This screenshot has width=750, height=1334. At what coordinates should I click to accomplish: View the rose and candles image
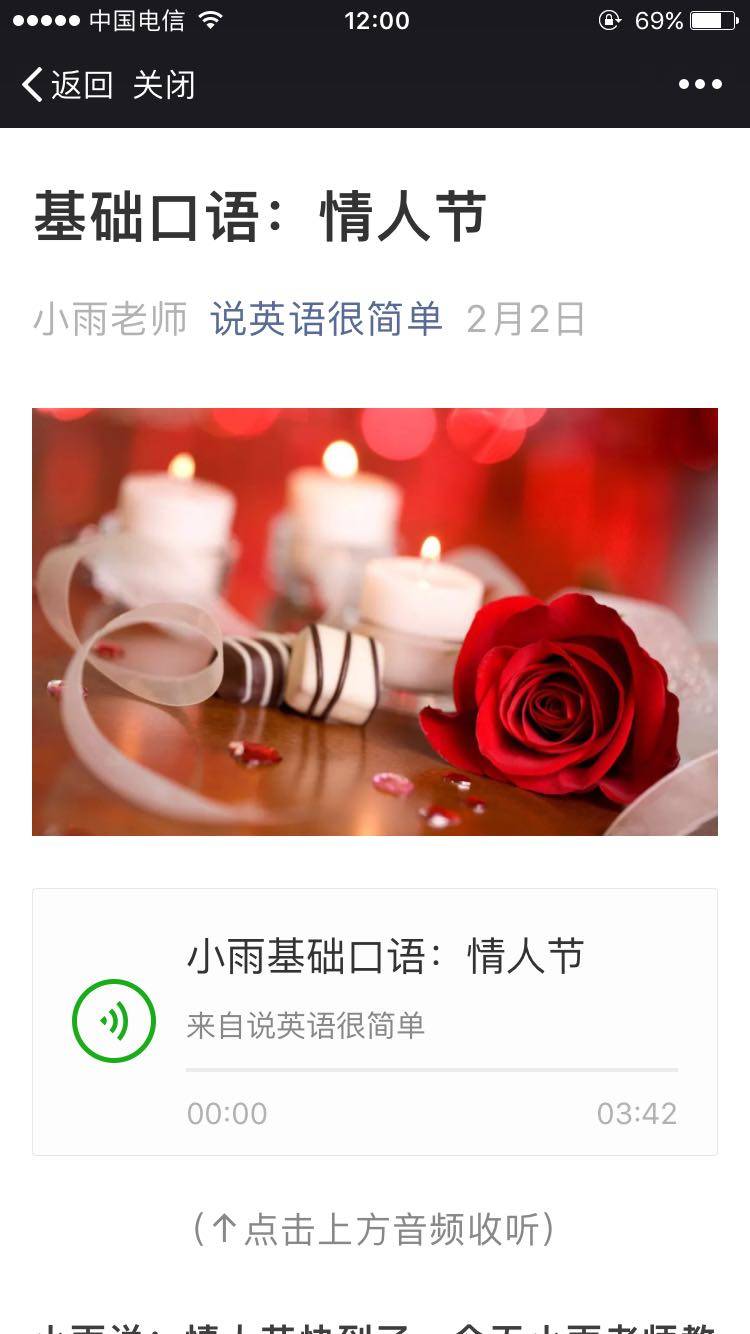(x=375, y=621)
